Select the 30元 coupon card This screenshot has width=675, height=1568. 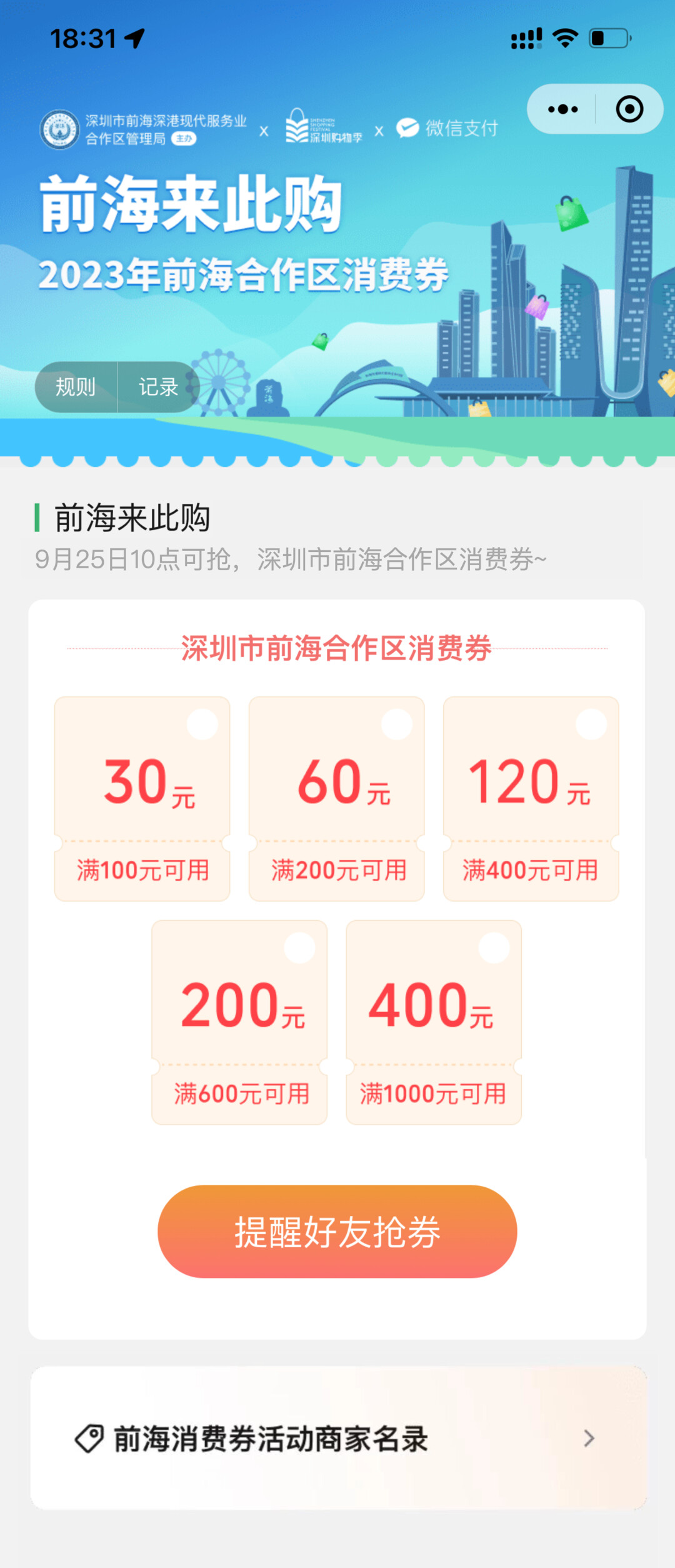click(x=142, y=798)
